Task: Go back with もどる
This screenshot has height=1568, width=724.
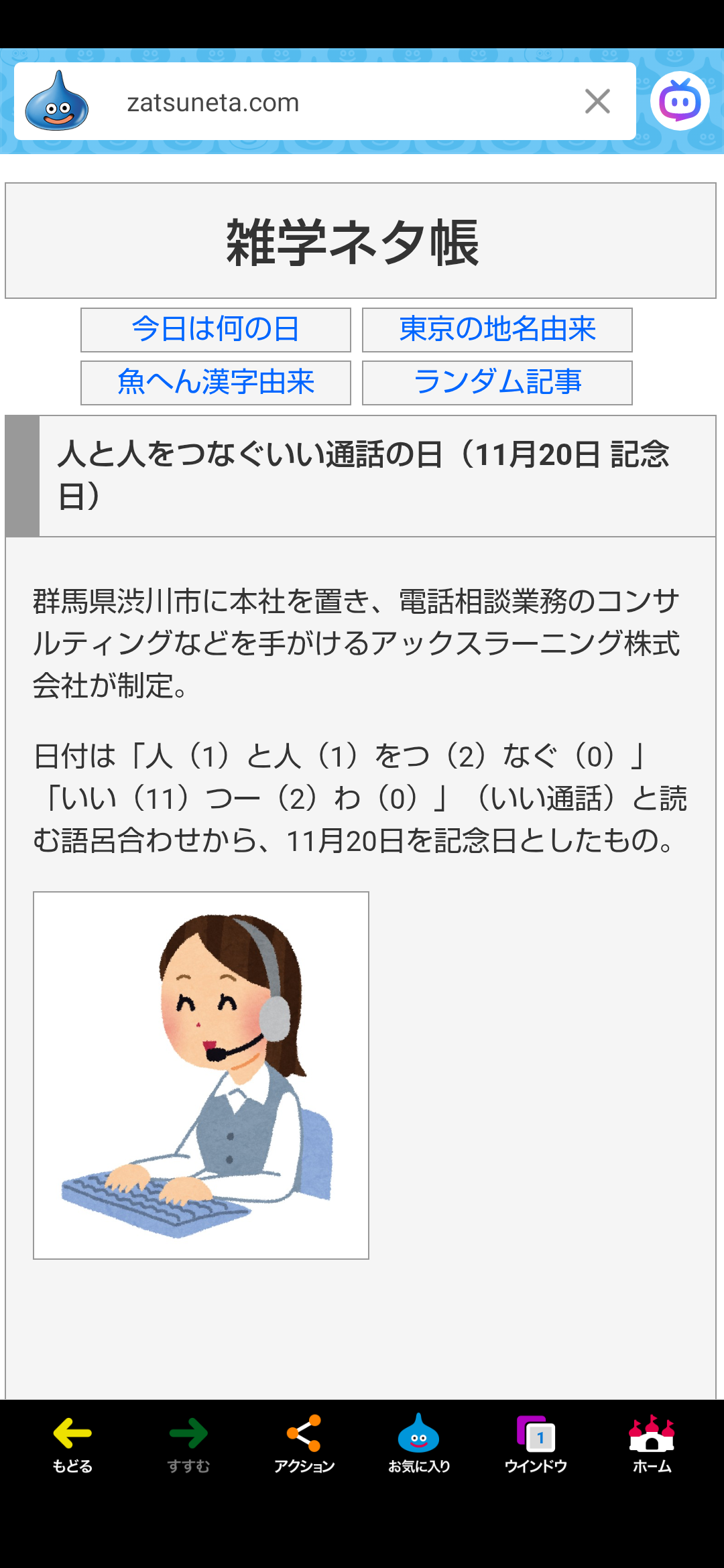Action: 72,1443
